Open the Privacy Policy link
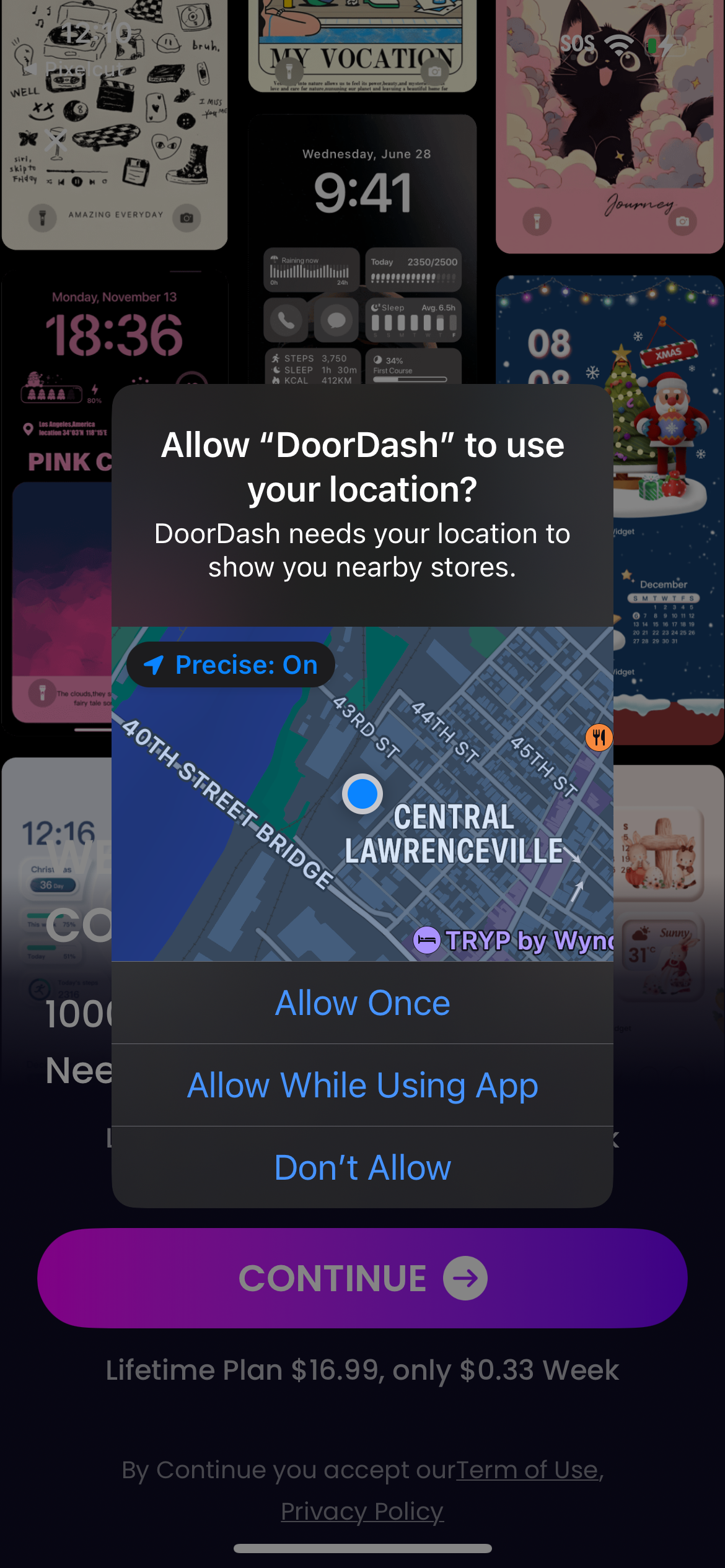Screen dimensions: 725x1568 (362, 1511)
